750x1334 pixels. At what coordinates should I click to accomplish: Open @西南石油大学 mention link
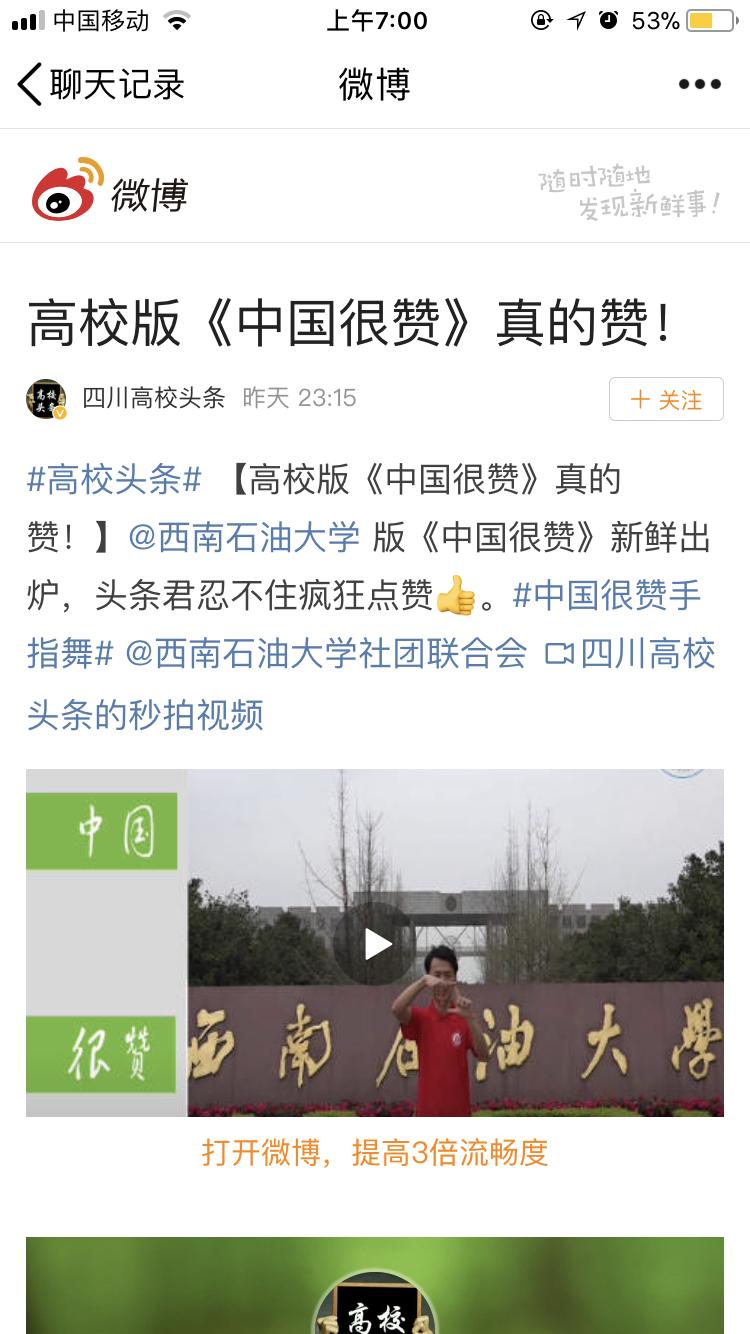[x=244, y=538]
